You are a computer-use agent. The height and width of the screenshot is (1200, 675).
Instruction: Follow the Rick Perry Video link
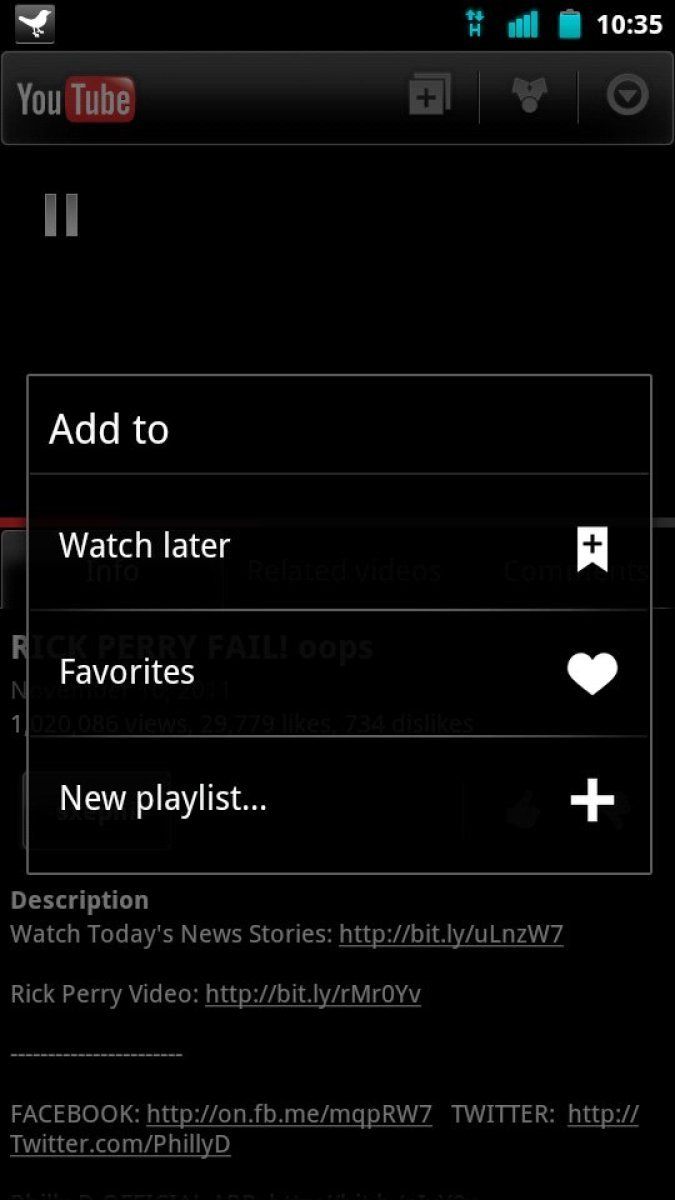tap(313, 995)
